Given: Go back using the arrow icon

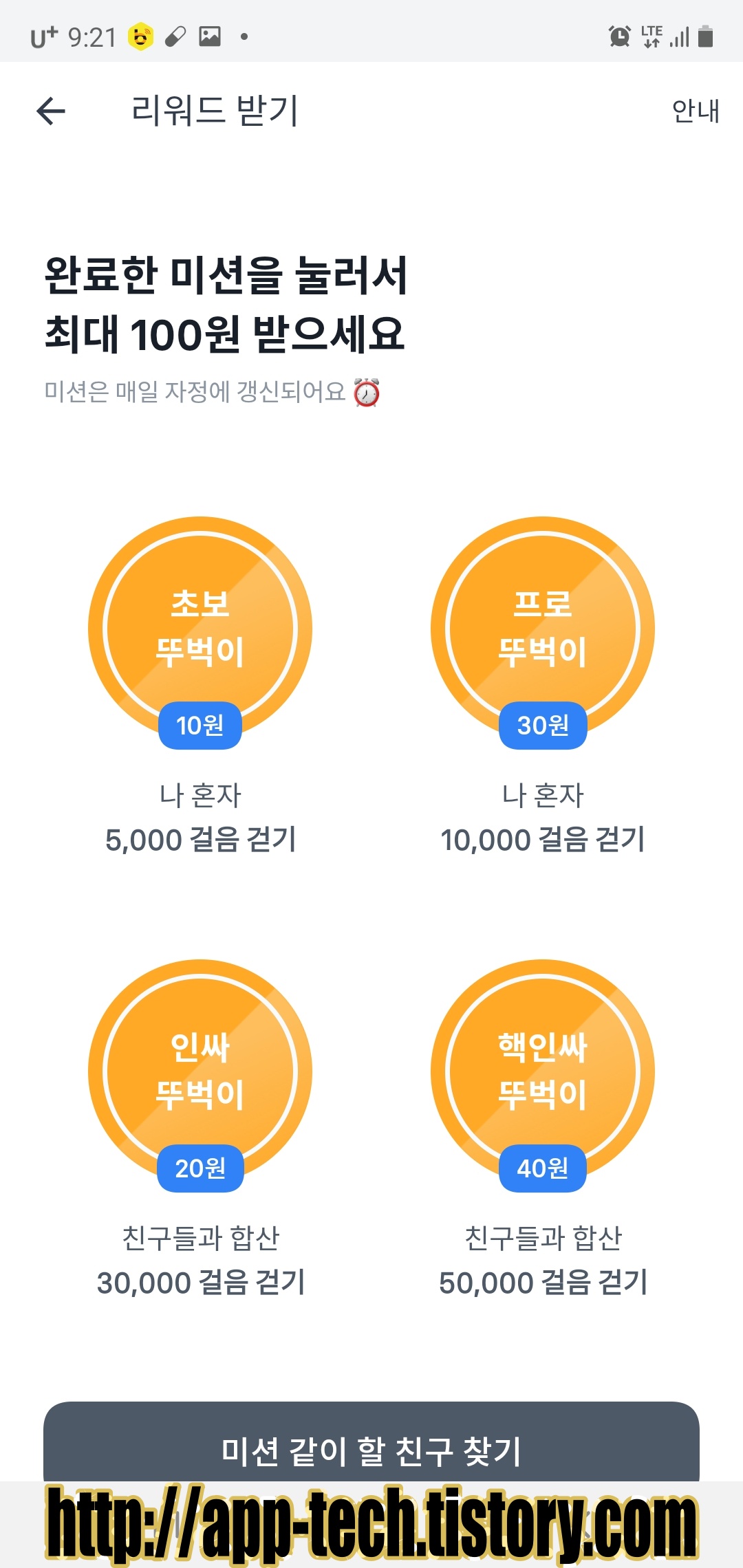Looking at the screenshot, I should coord(51,111).
